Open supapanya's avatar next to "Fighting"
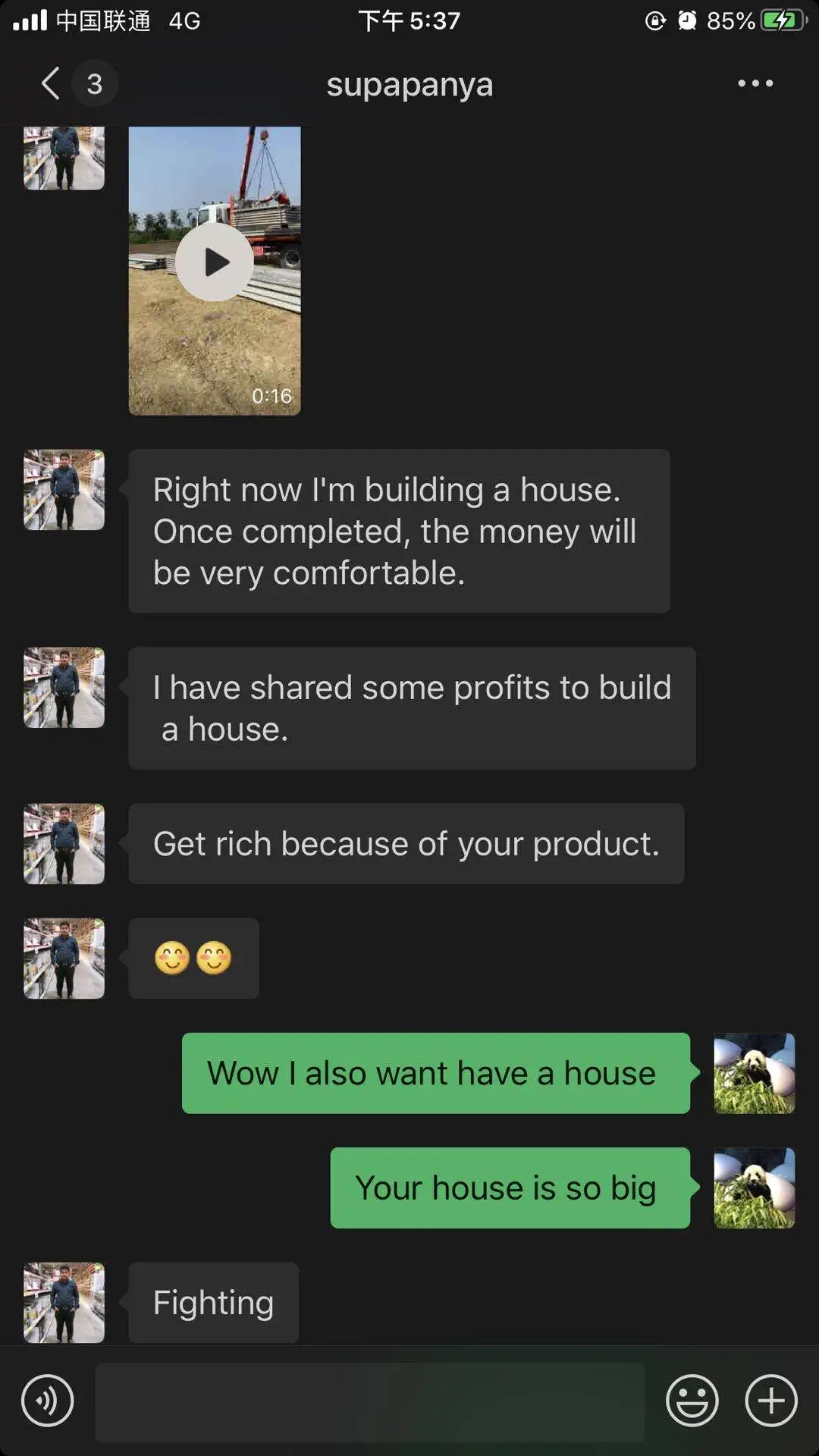Image resolution: width=819 pixels, height=1456 pixels. (x=64, y=1302)
